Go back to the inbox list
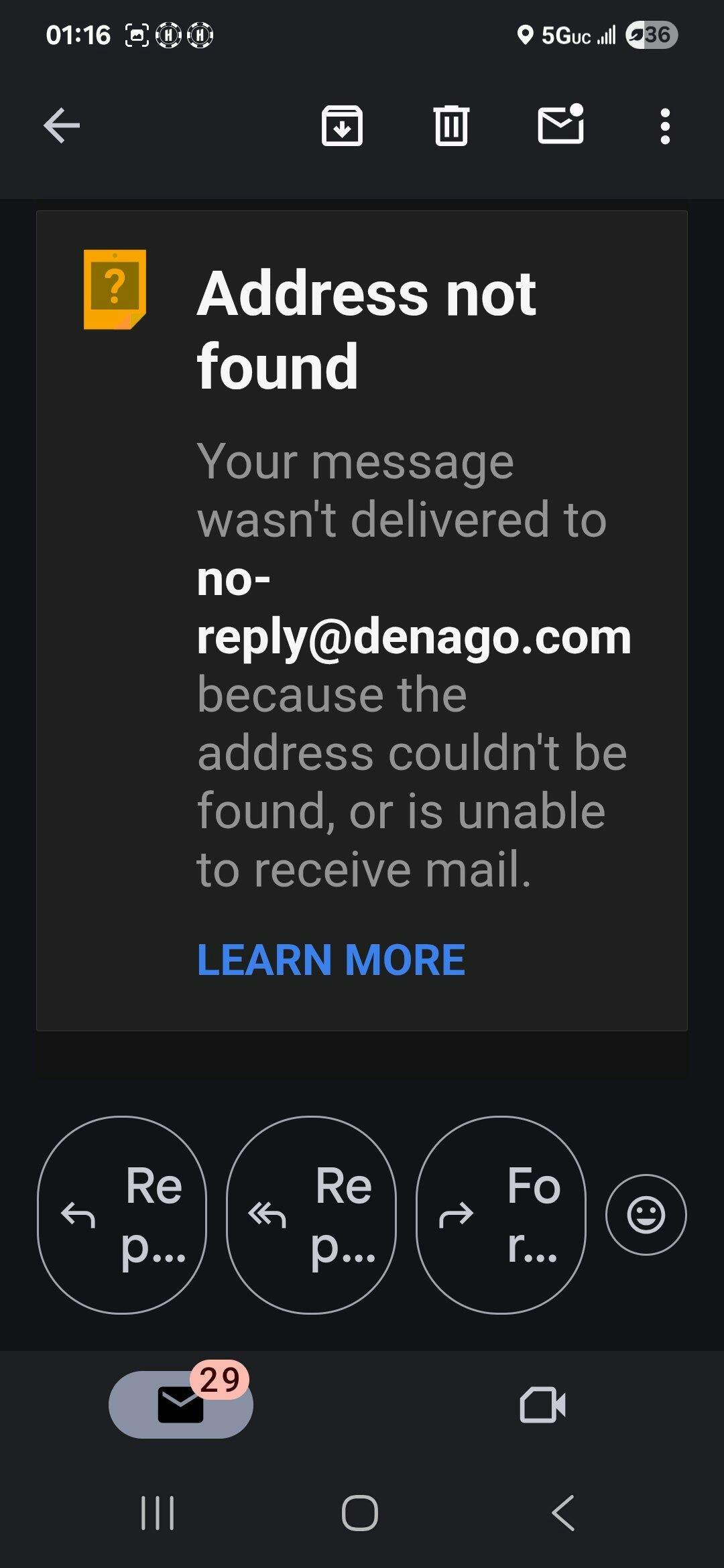Screen dimensions: 724x1568 pyautogui.click(x=62, y=125)
